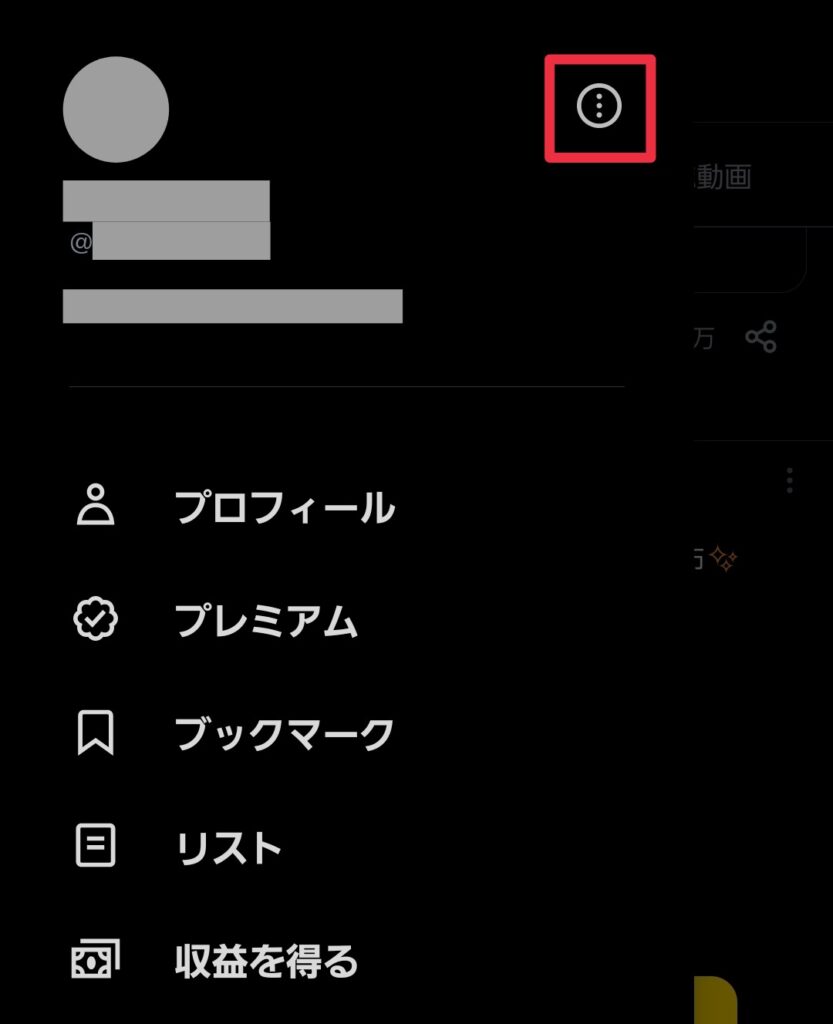Go to プレミアム subscription page
833x1024 pixels.
(x=265, y=622)
